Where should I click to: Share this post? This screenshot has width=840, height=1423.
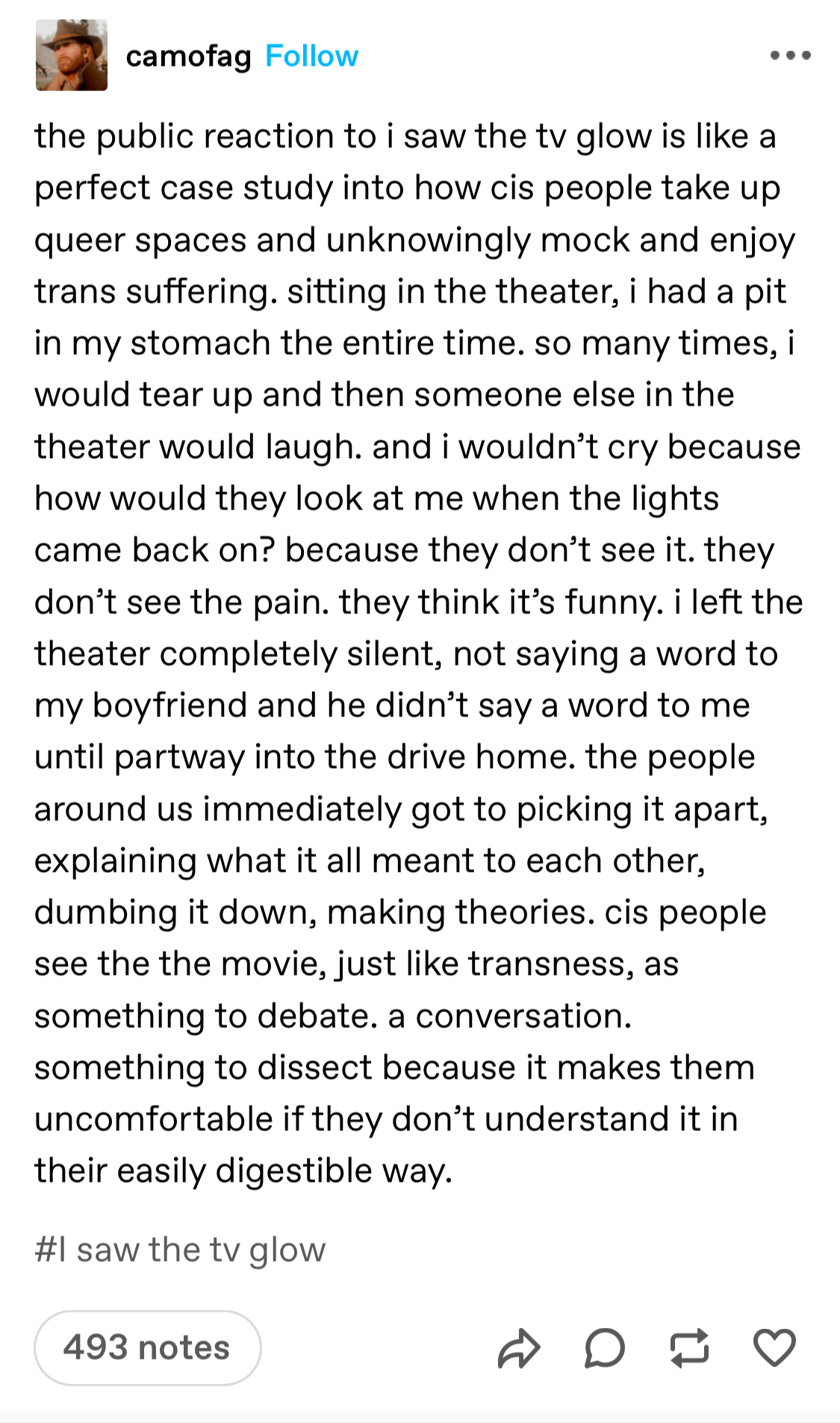518,1348
